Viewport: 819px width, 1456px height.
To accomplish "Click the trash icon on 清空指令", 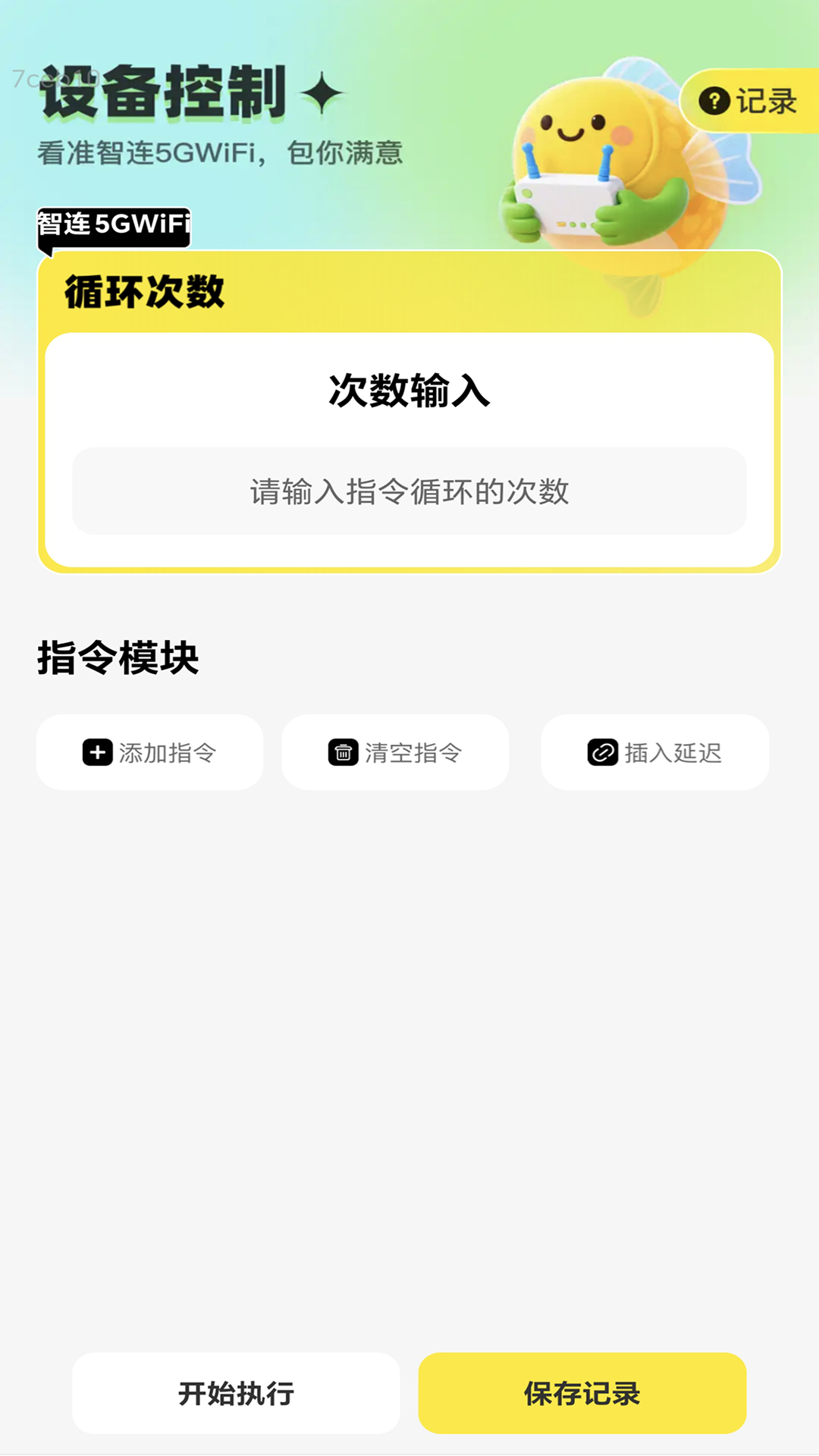I will [x=344, y=752].
